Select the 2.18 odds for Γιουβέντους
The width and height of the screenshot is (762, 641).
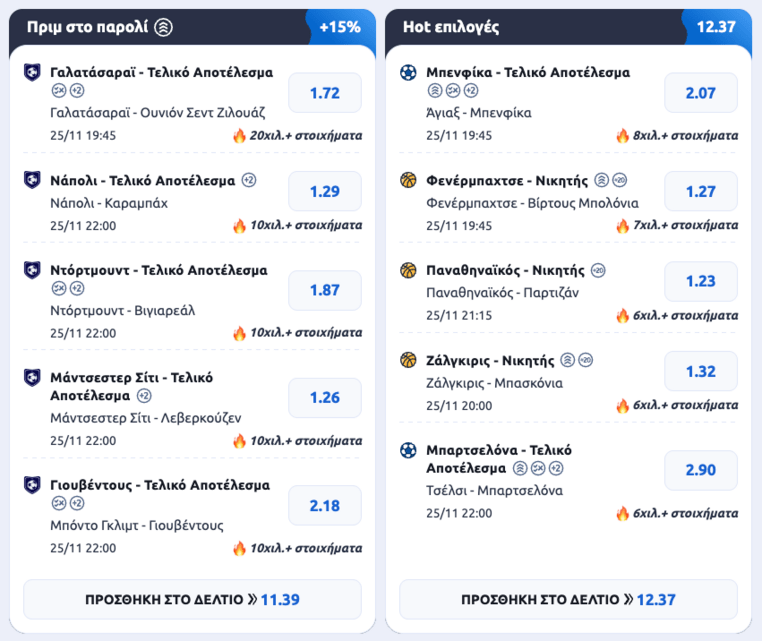tap(325, 505)
